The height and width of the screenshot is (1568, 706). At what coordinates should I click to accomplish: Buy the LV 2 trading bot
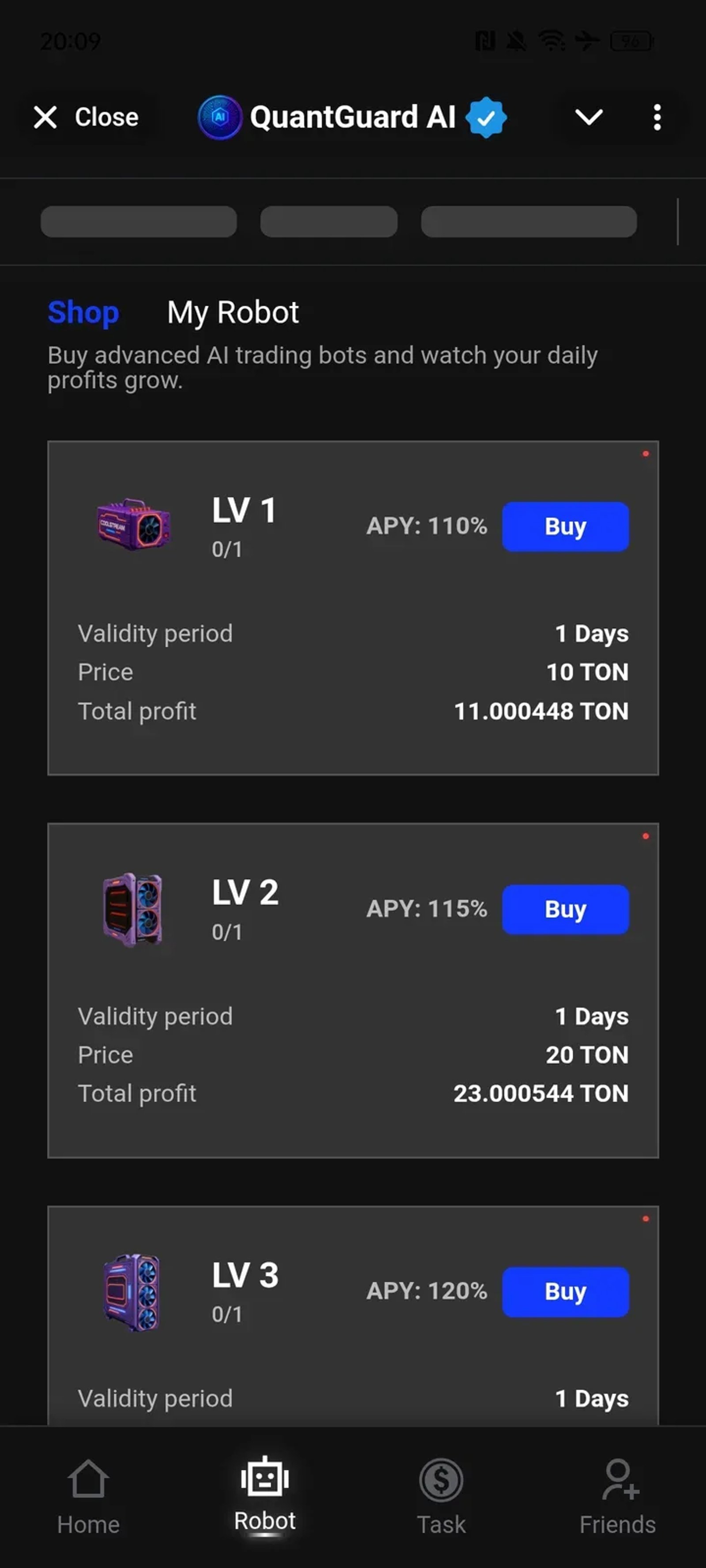click(x=565, y=909)
